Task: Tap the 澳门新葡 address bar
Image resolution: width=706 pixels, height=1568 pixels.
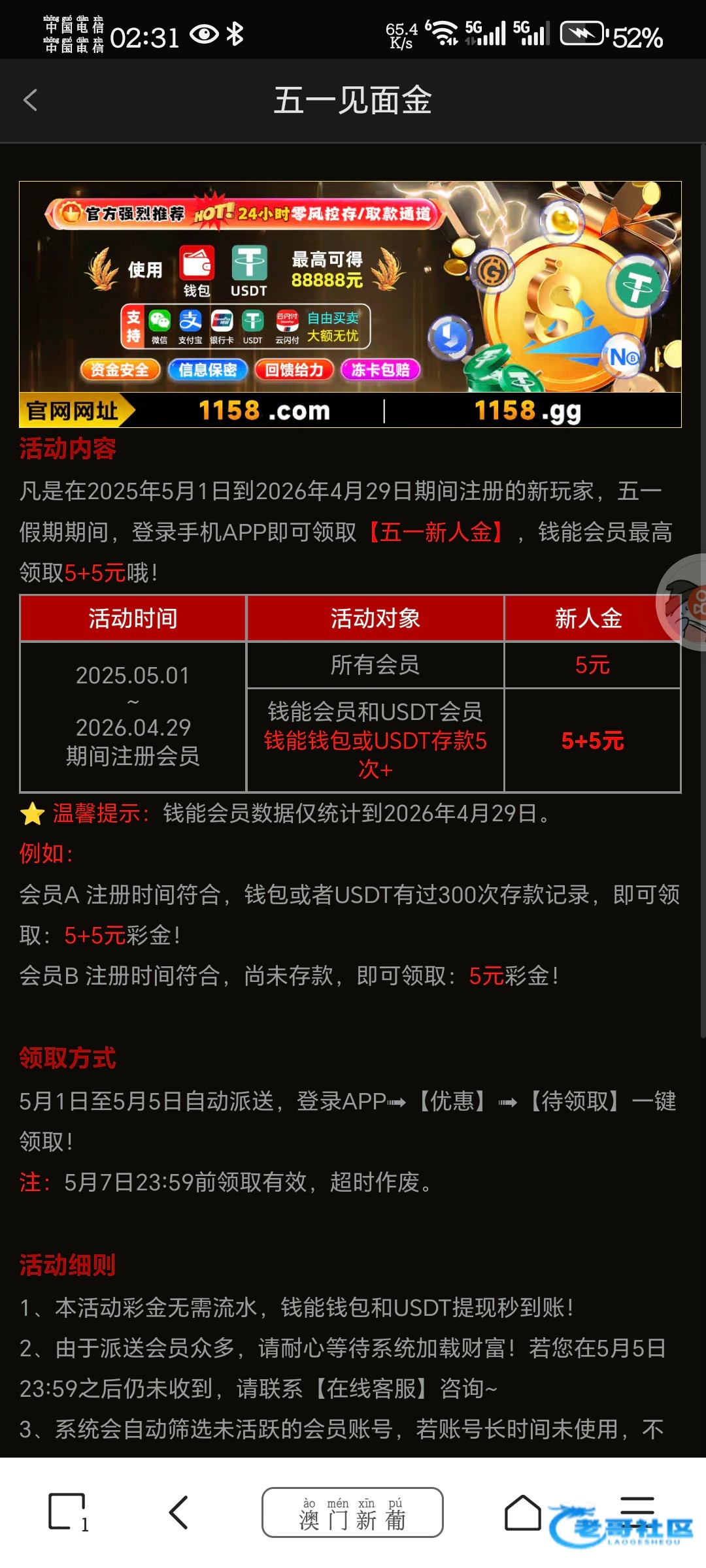Action: coord(352,1512)
